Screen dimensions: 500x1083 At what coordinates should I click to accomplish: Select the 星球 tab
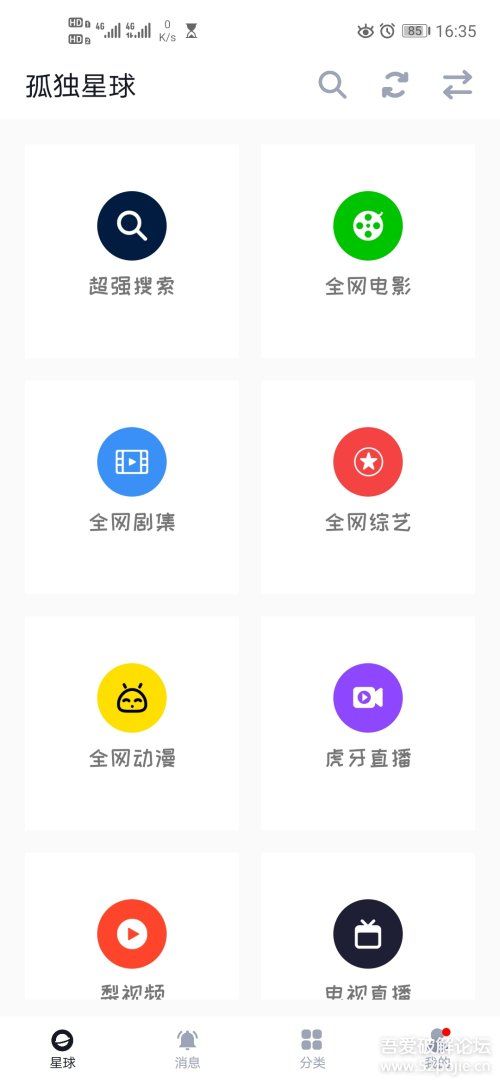pyautogui.click(x=62, y=1048)
